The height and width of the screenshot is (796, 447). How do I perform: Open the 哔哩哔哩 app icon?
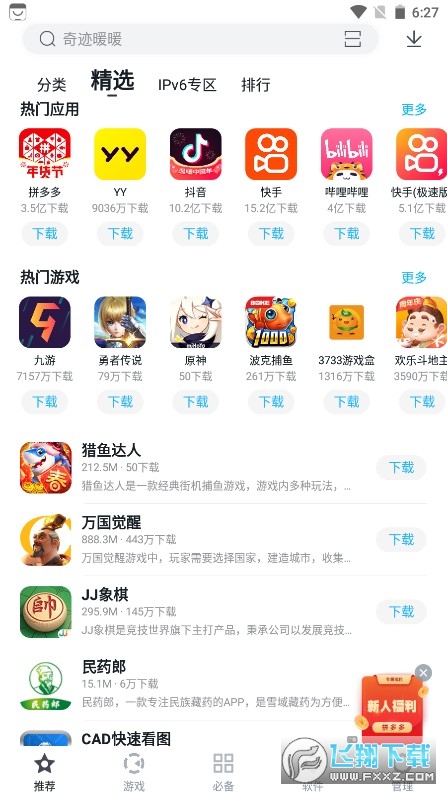pos(347,154)
